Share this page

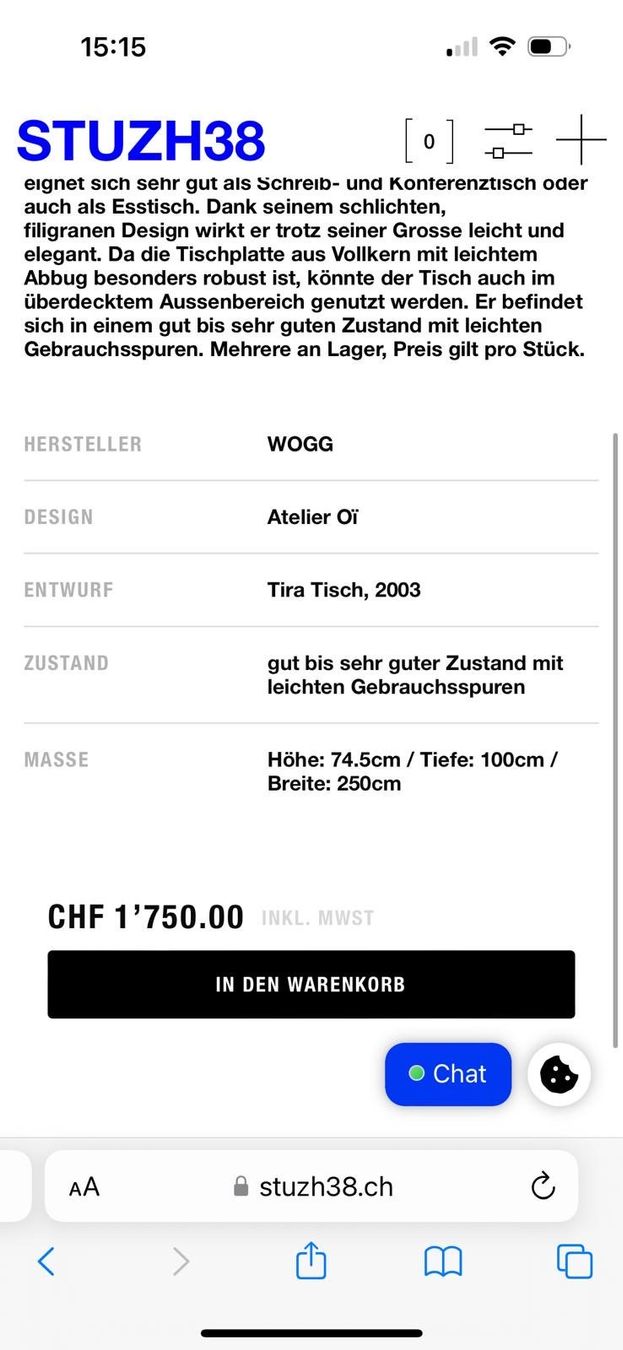[x=311, y=1260]
